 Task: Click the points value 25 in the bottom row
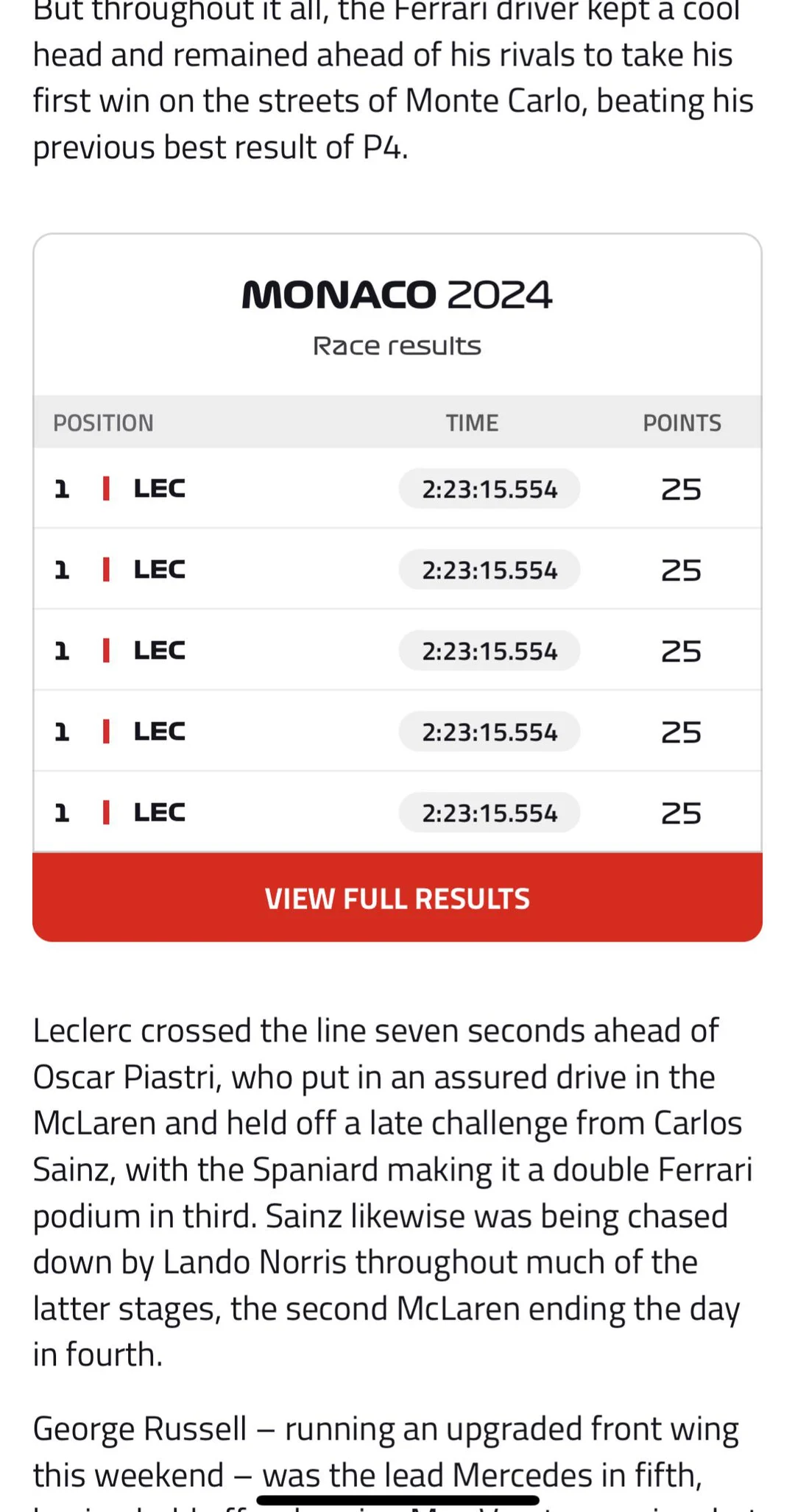point(680,813)
